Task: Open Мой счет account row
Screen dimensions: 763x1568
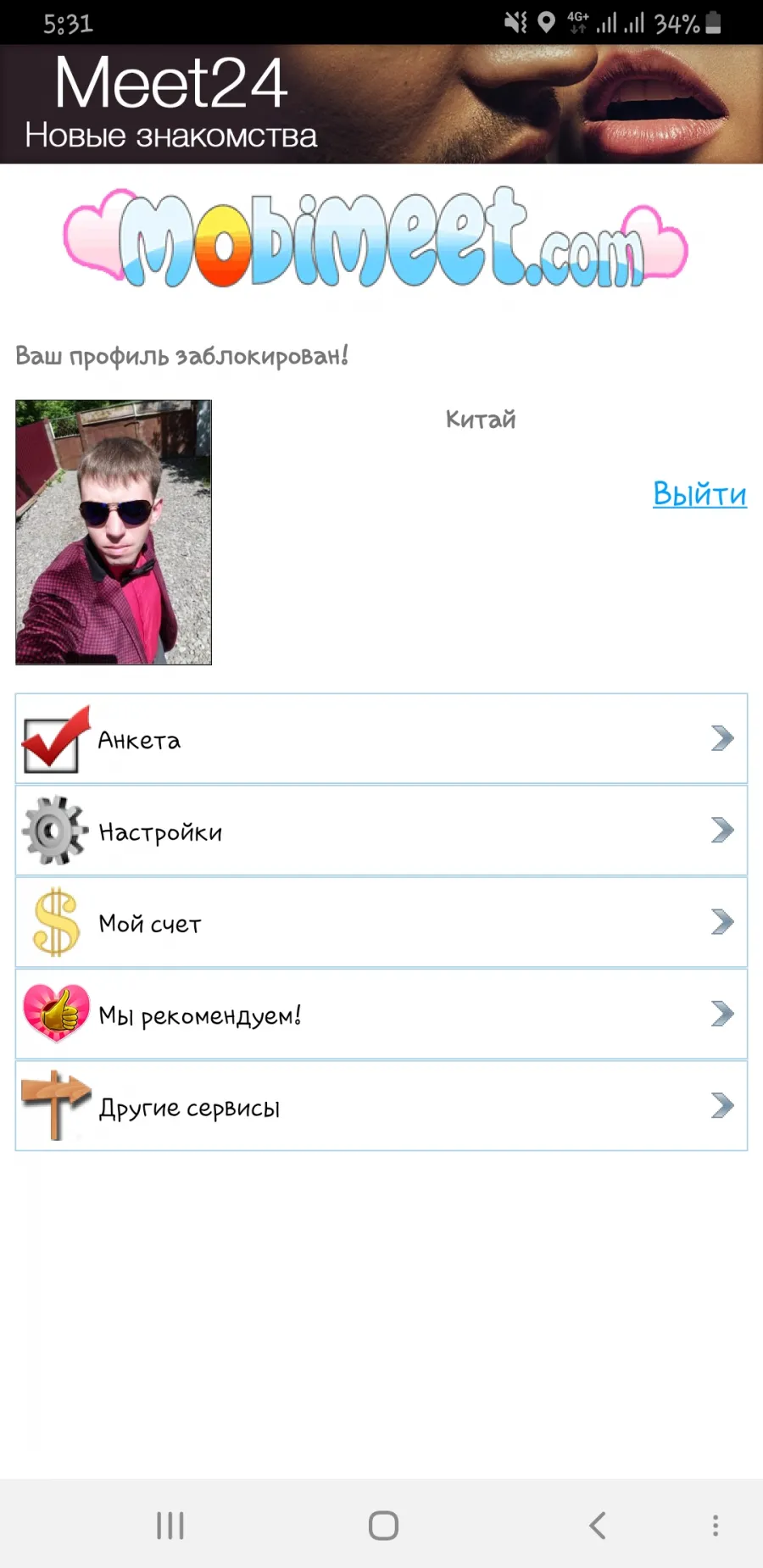Action: tap(381, 922)
